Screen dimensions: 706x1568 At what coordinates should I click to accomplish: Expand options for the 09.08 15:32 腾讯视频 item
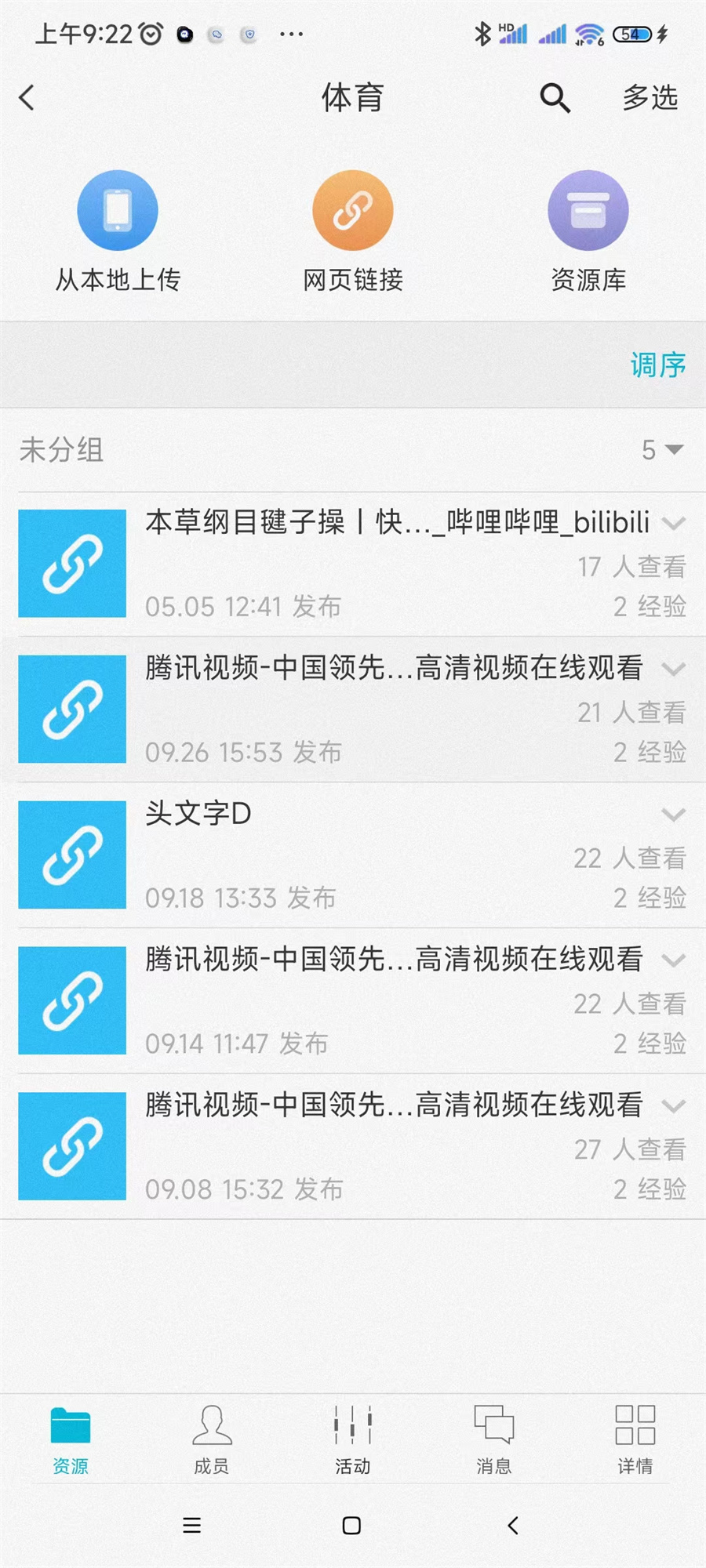click(x=673, y=1106)
